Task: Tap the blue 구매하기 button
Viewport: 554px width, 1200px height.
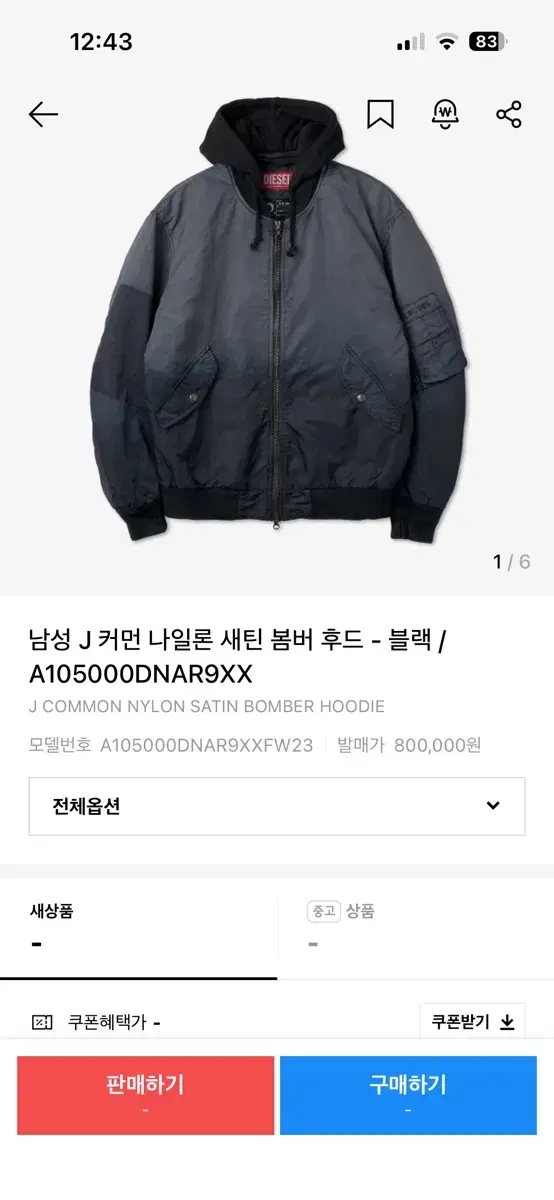Action: pos(408,1095)
